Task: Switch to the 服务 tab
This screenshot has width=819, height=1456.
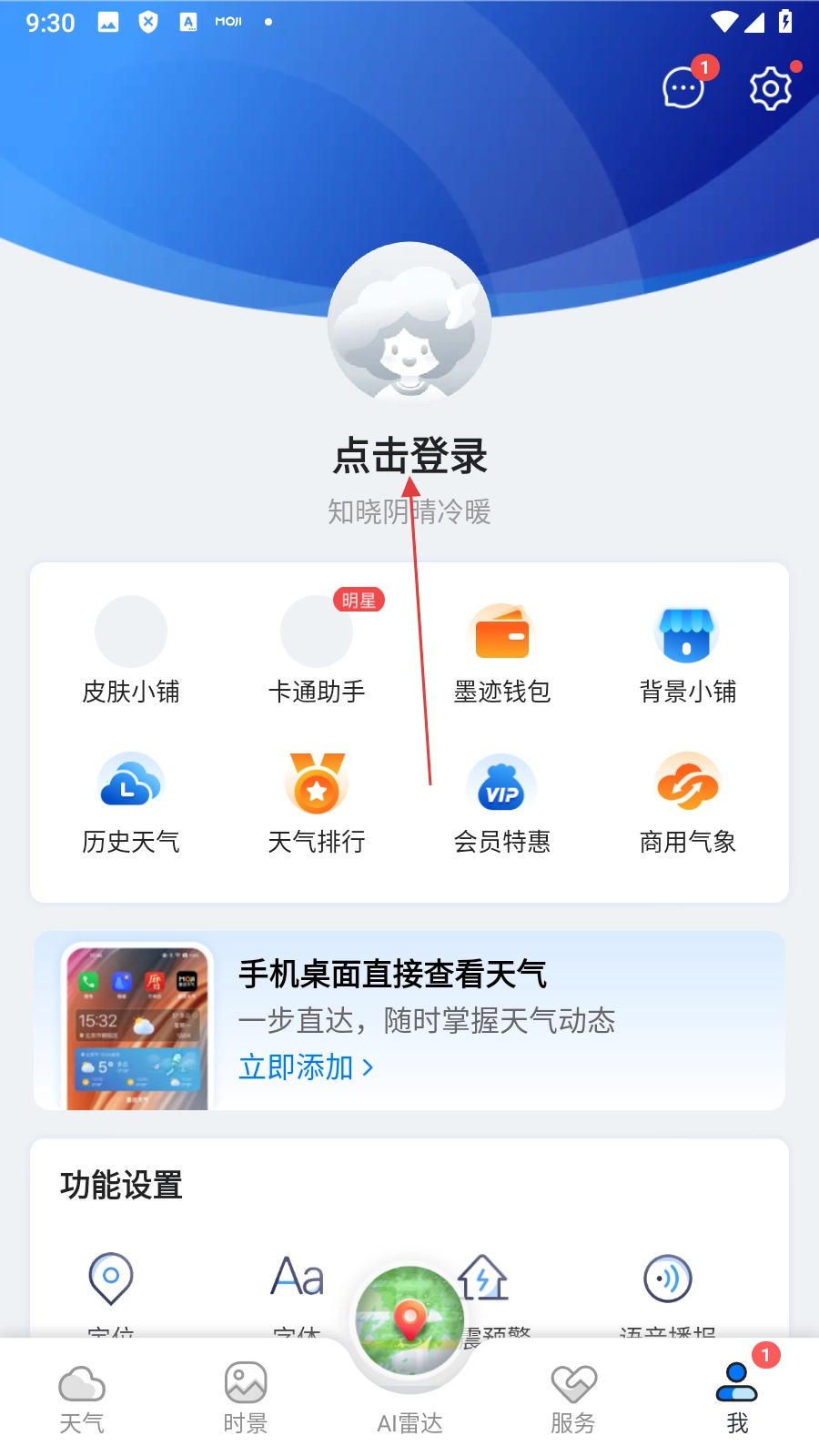Action: pos(573,1399)
